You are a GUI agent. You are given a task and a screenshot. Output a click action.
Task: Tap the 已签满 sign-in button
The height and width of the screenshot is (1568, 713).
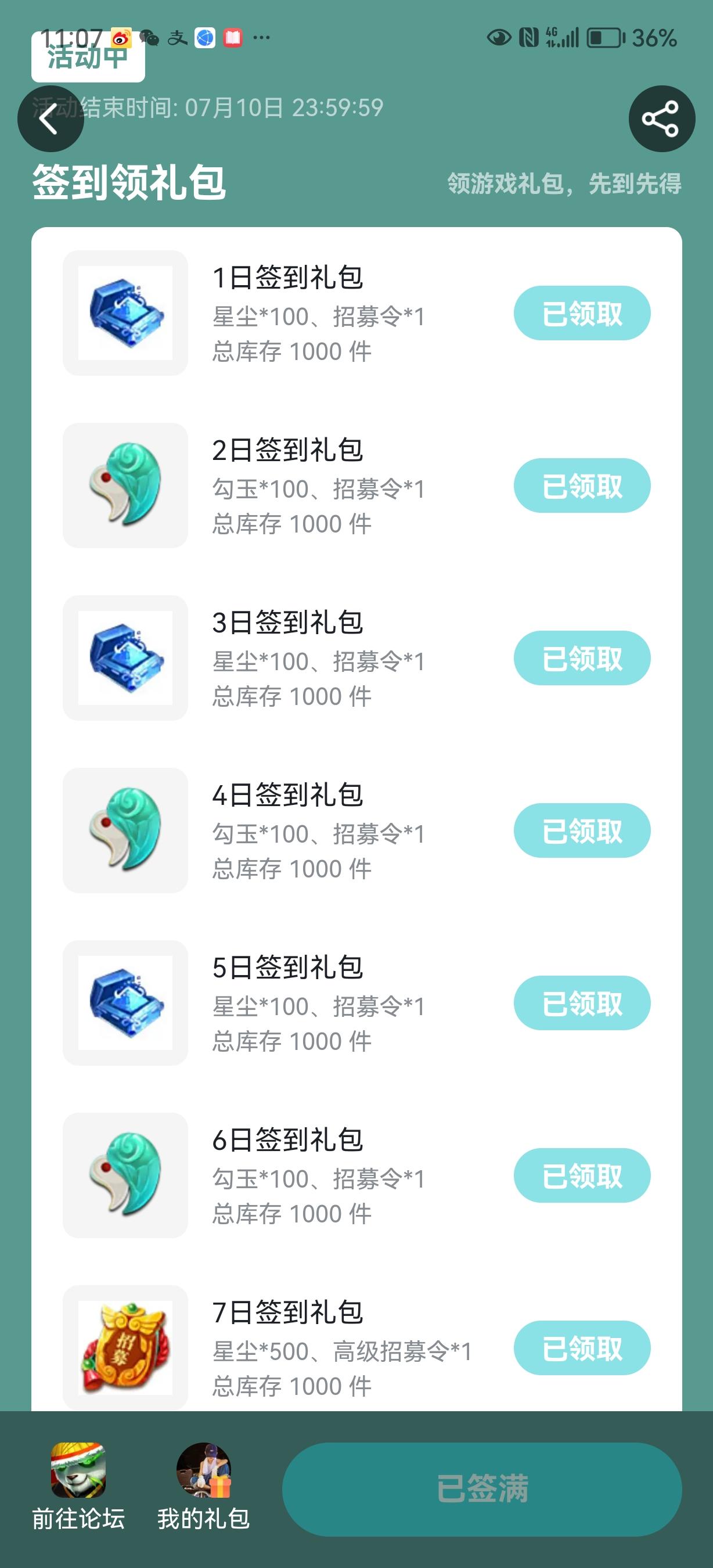click(x=482, y=1488)
